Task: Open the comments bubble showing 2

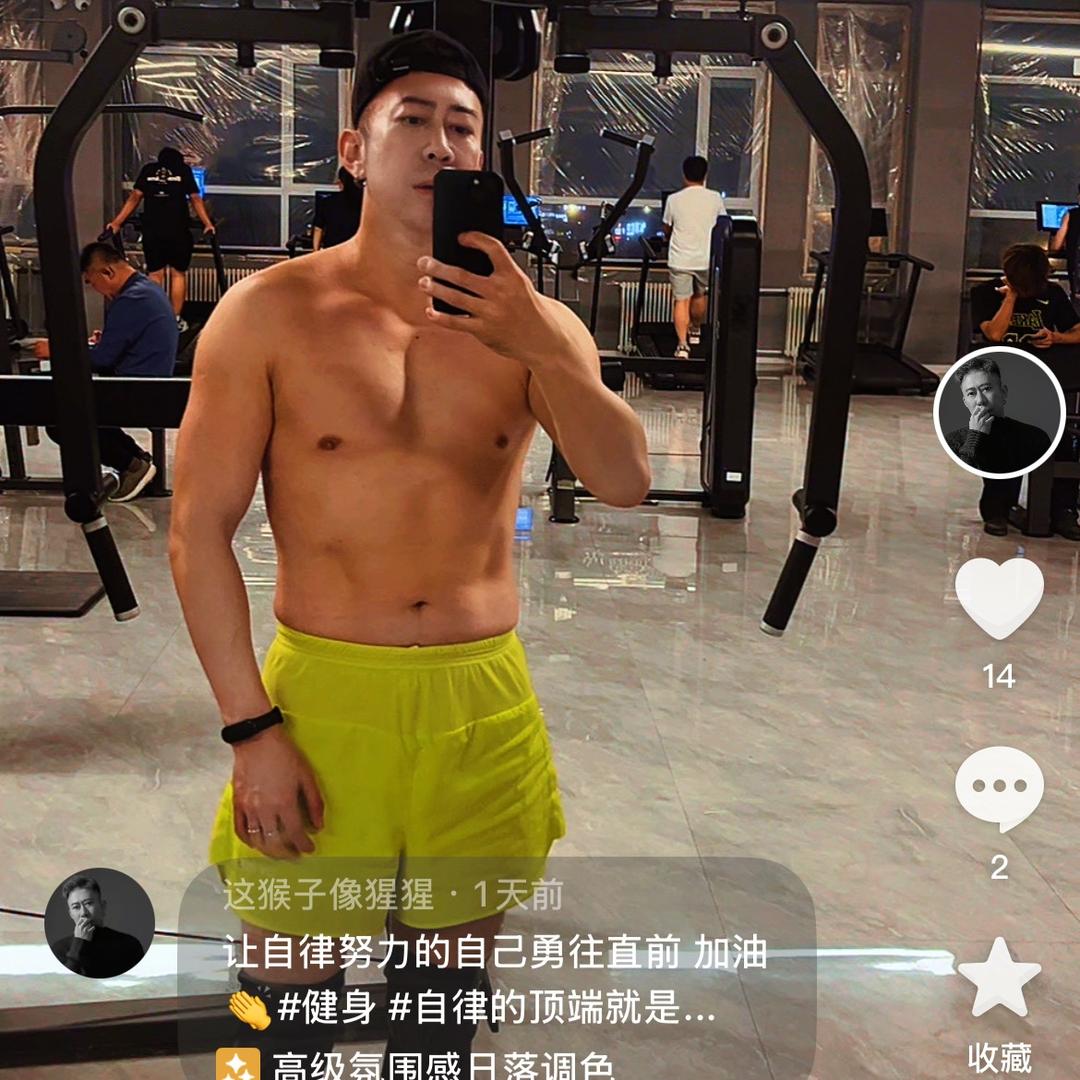Action: (x=999, y=789)
